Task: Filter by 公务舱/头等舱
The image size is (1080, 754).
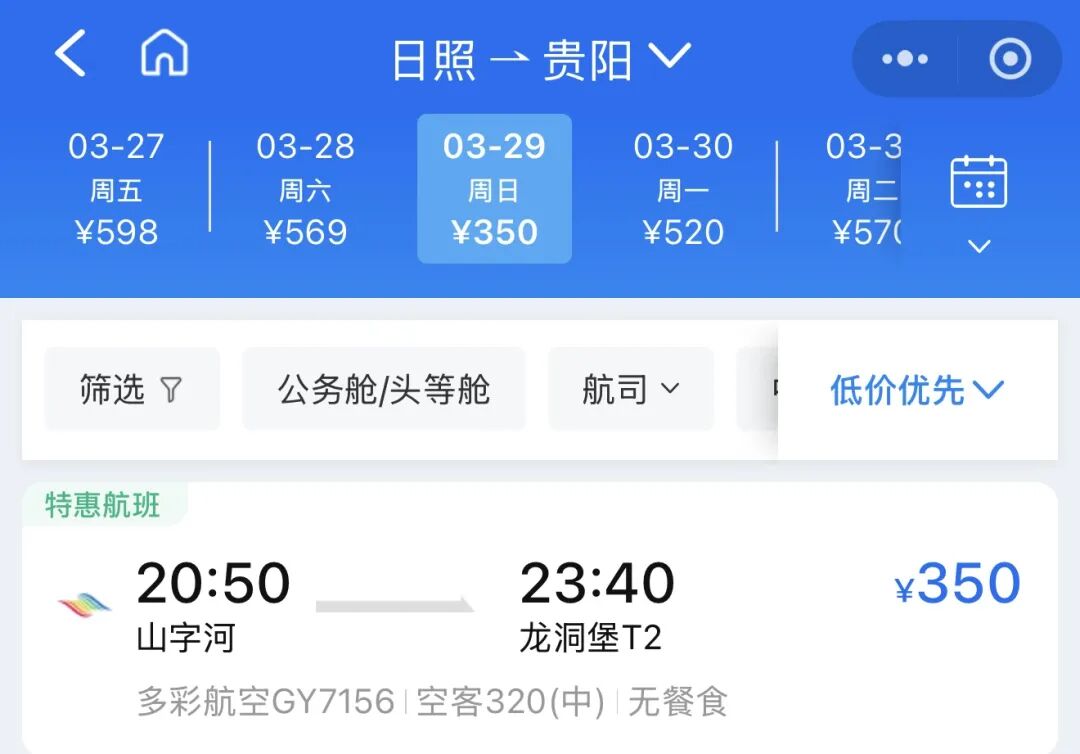Action: 384,389
